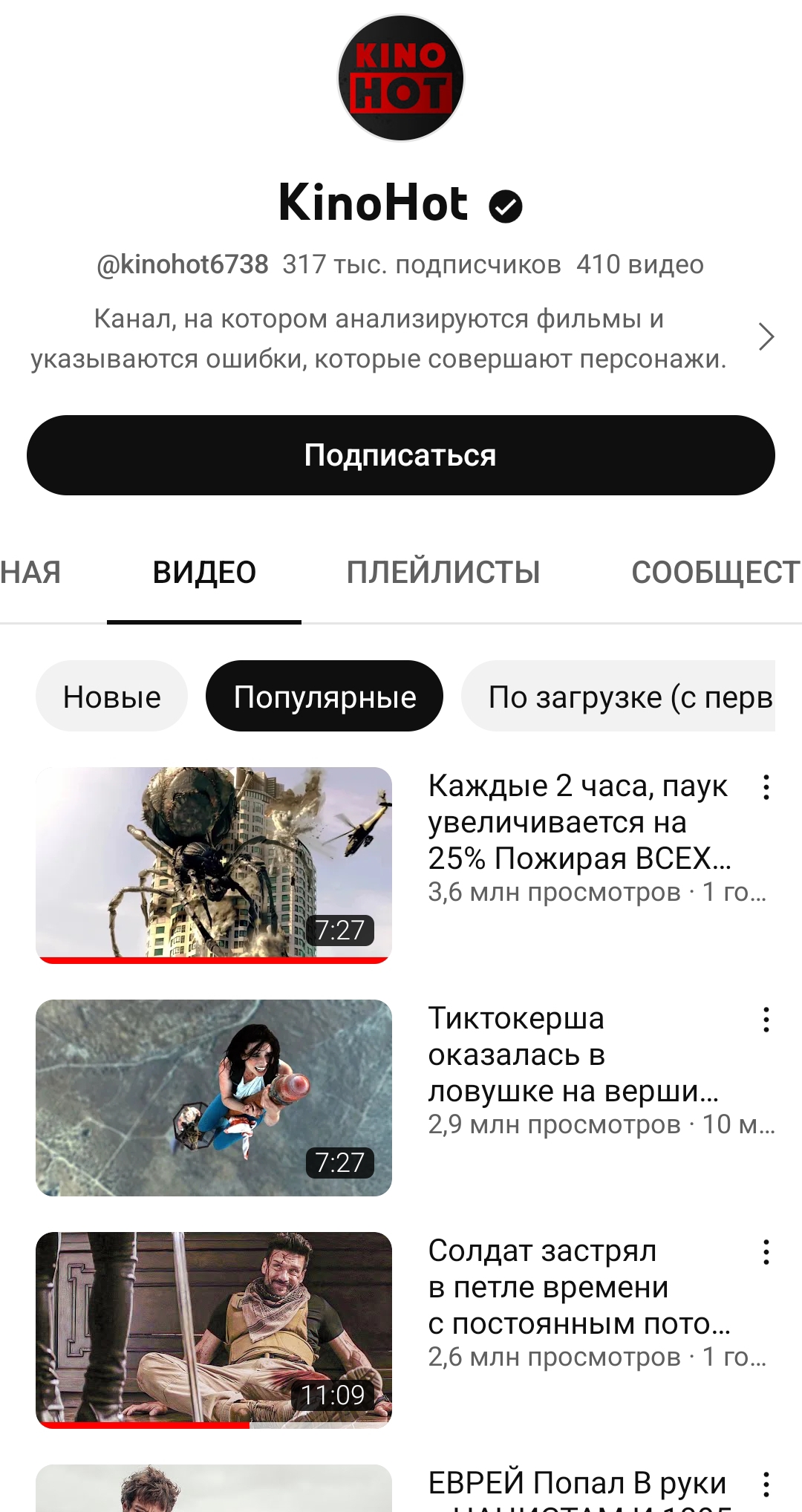Watch the Солдат застрял в петле времени video
Image resolution: width=802 pixels, height=1512 pixels.
[214, 1330]
